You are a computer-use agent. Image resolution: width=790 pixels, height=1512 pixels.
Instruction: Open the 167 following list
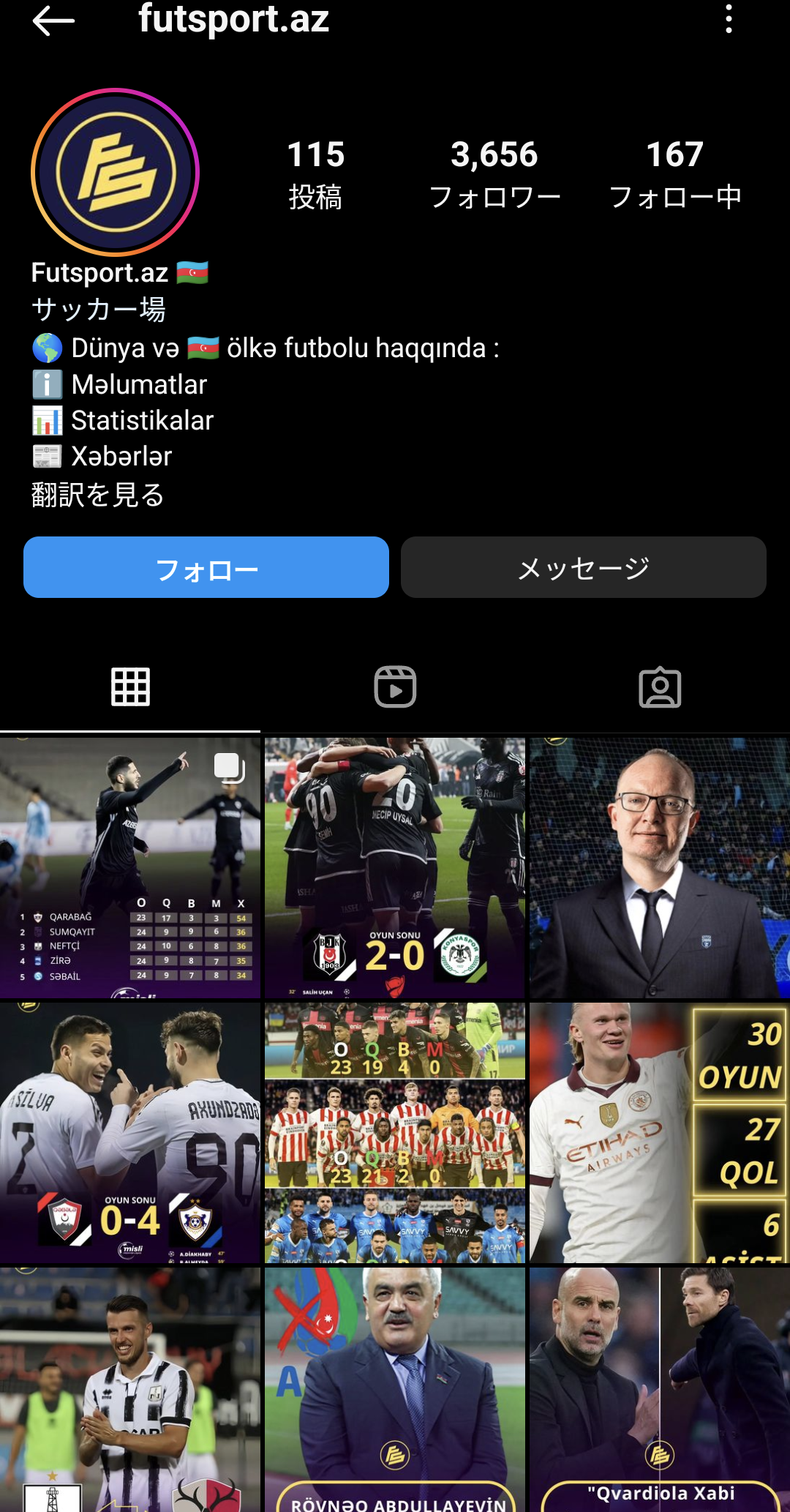tap(674, 174)
